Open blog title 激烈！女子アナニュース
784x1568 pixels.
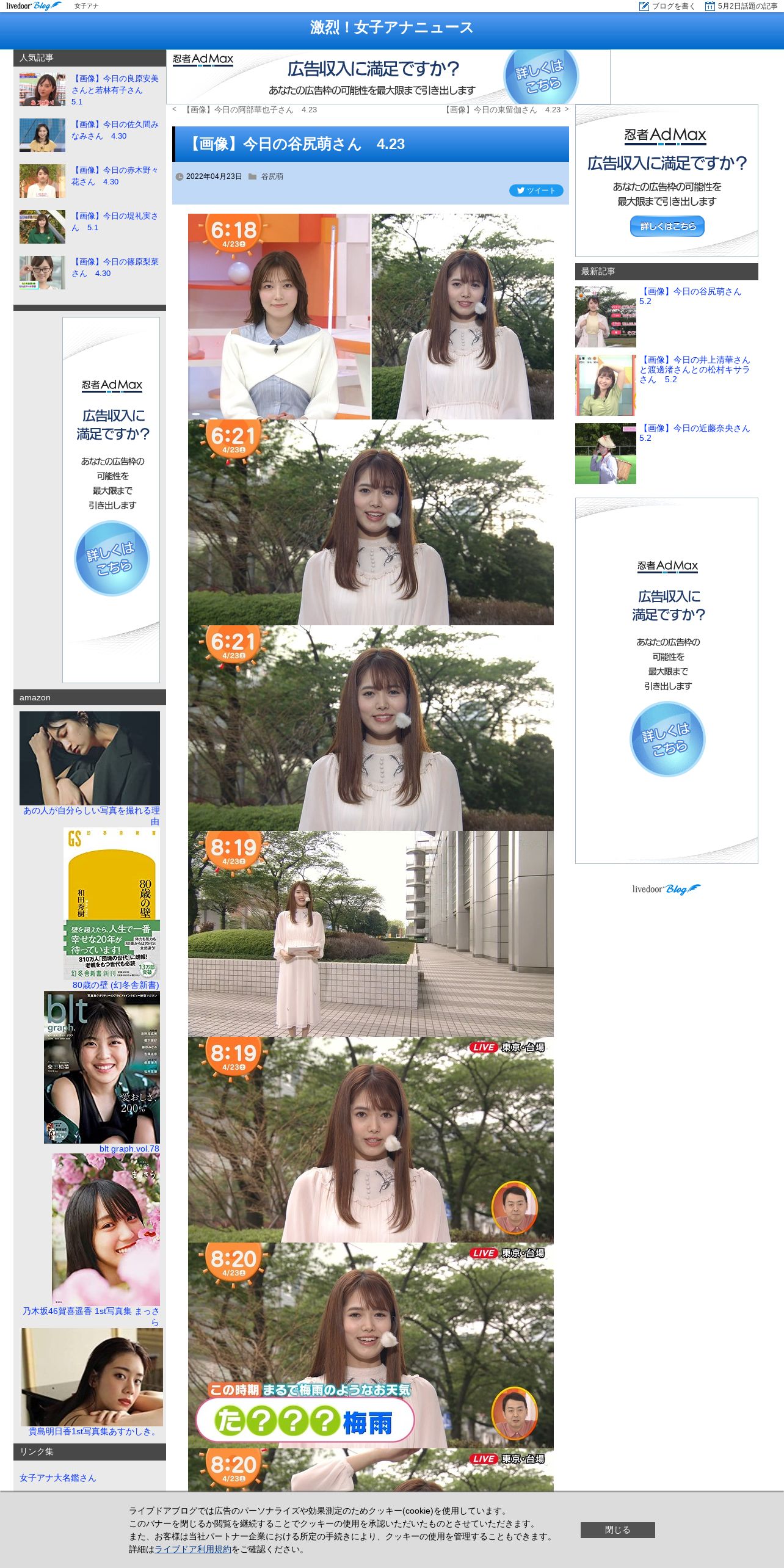[x=391, y=27]
